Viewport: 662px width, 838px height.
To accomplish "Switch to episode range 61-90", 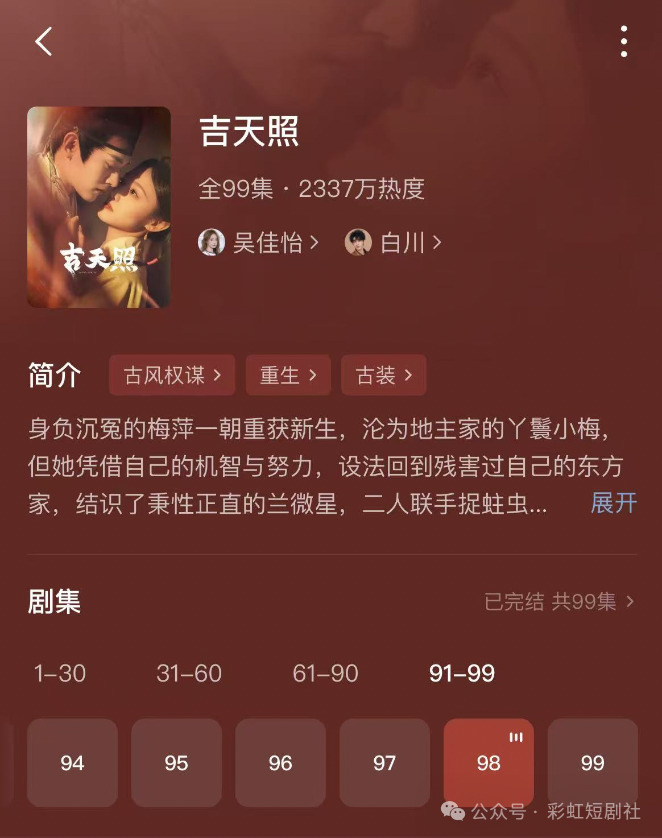I will point(325,674).
